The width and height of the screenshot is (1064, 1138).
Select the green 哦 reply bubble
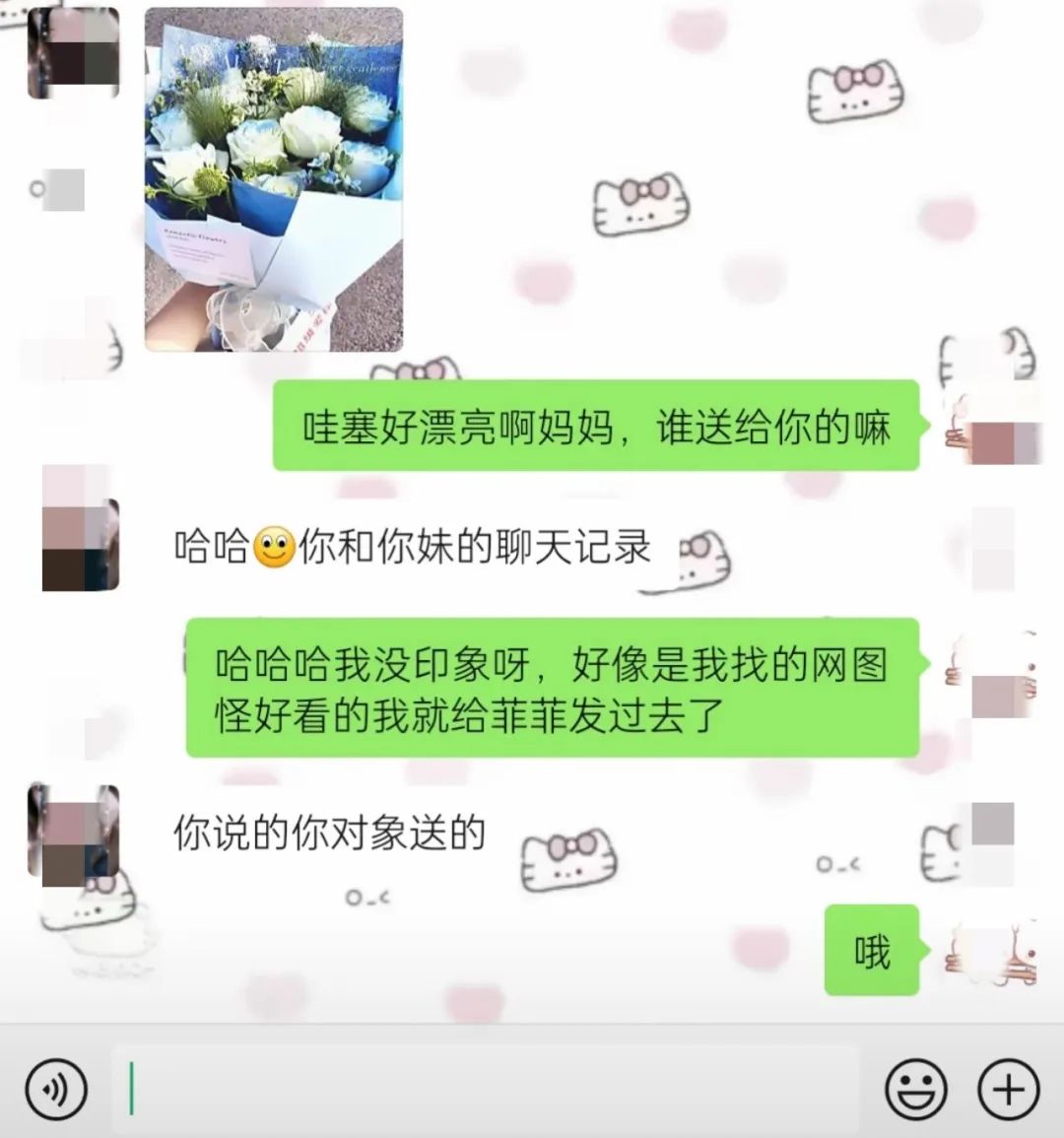tap(872, 951)
